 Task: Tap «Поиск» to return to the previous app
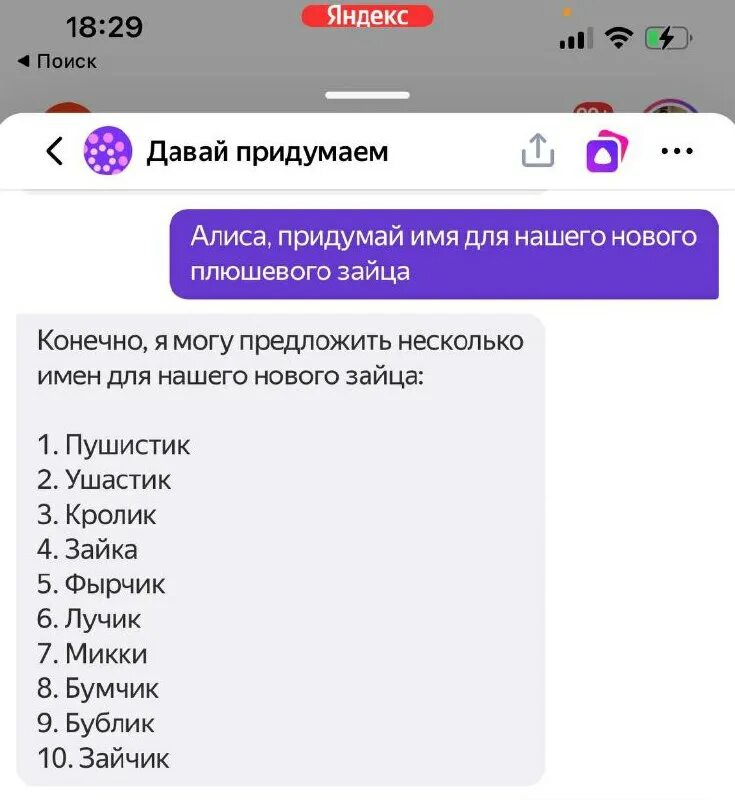tap(62, 61)
